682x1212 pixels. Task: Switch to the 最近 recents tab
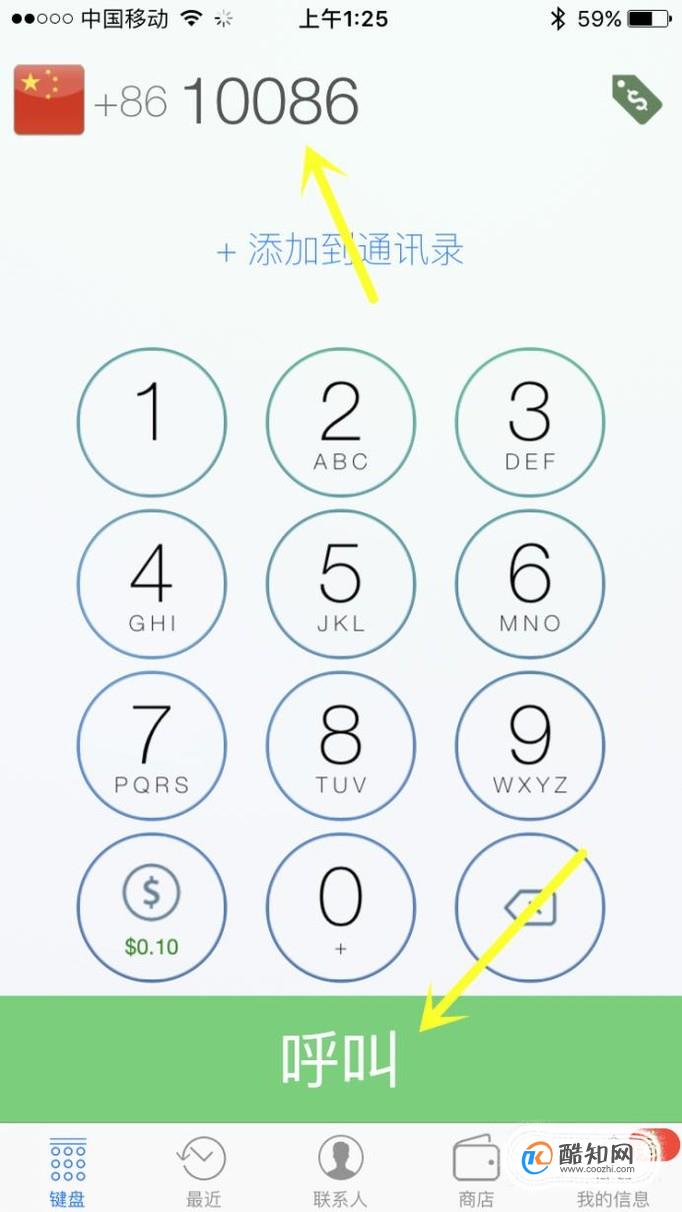[203, 1172]
